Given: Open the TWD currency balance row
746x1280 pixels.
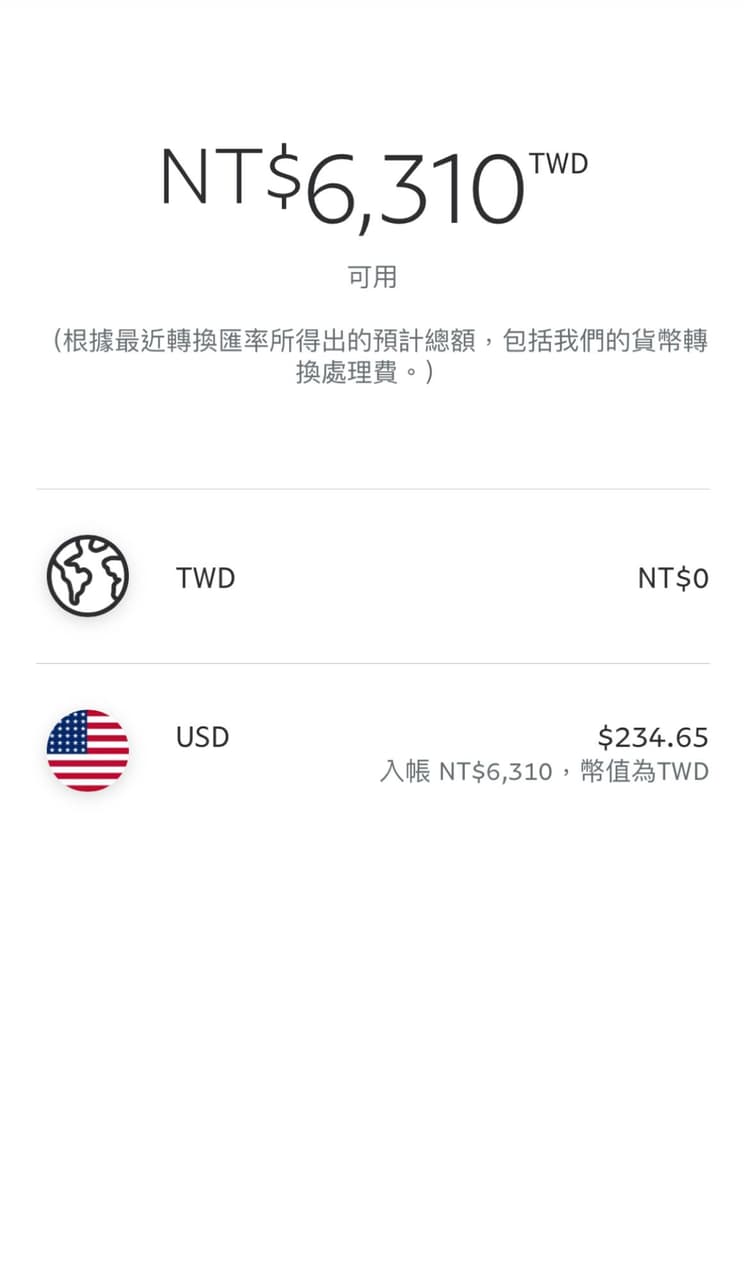Looking at the screenshot, I should coord(372,577).
